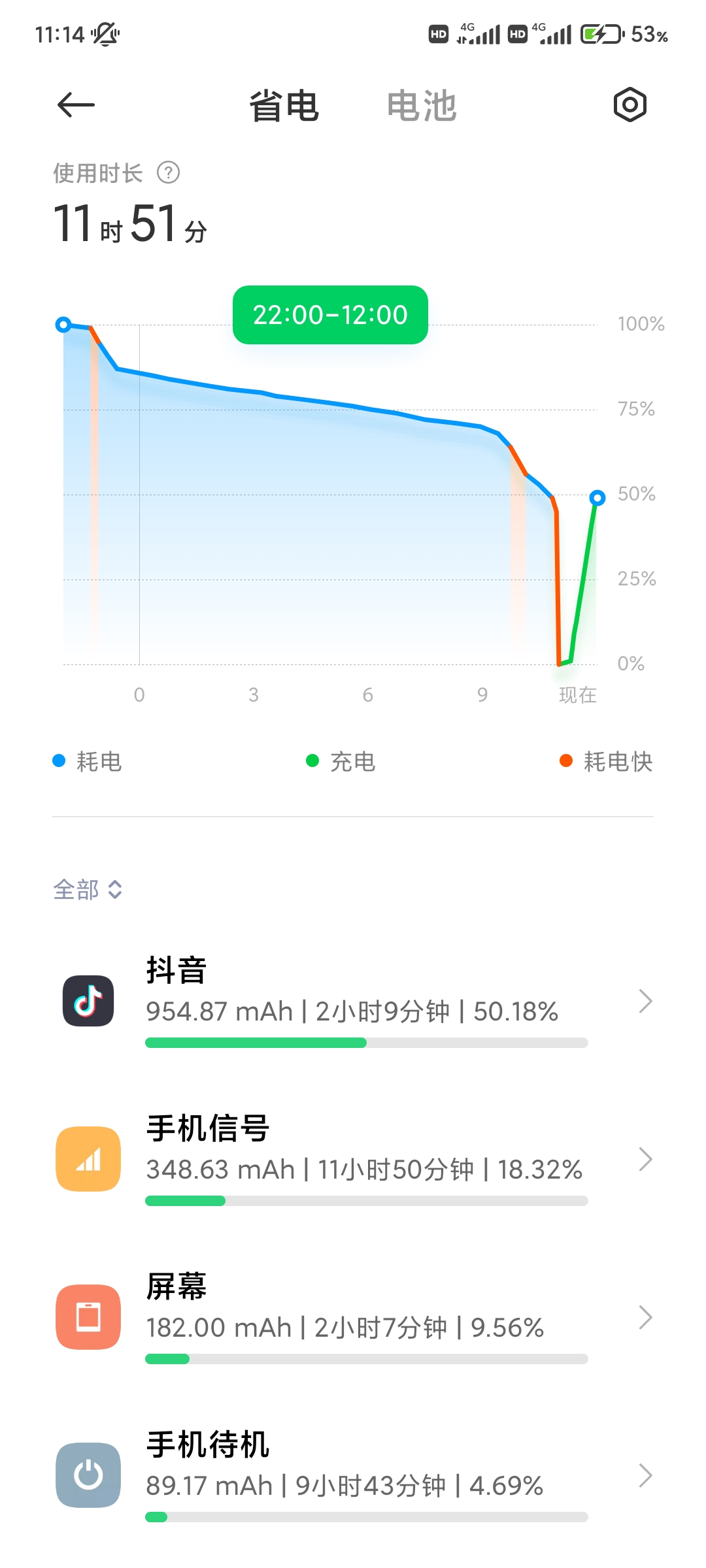Open the 全部 filter dropdown
The image size is (706, 1568).
(x=88, y=889)
